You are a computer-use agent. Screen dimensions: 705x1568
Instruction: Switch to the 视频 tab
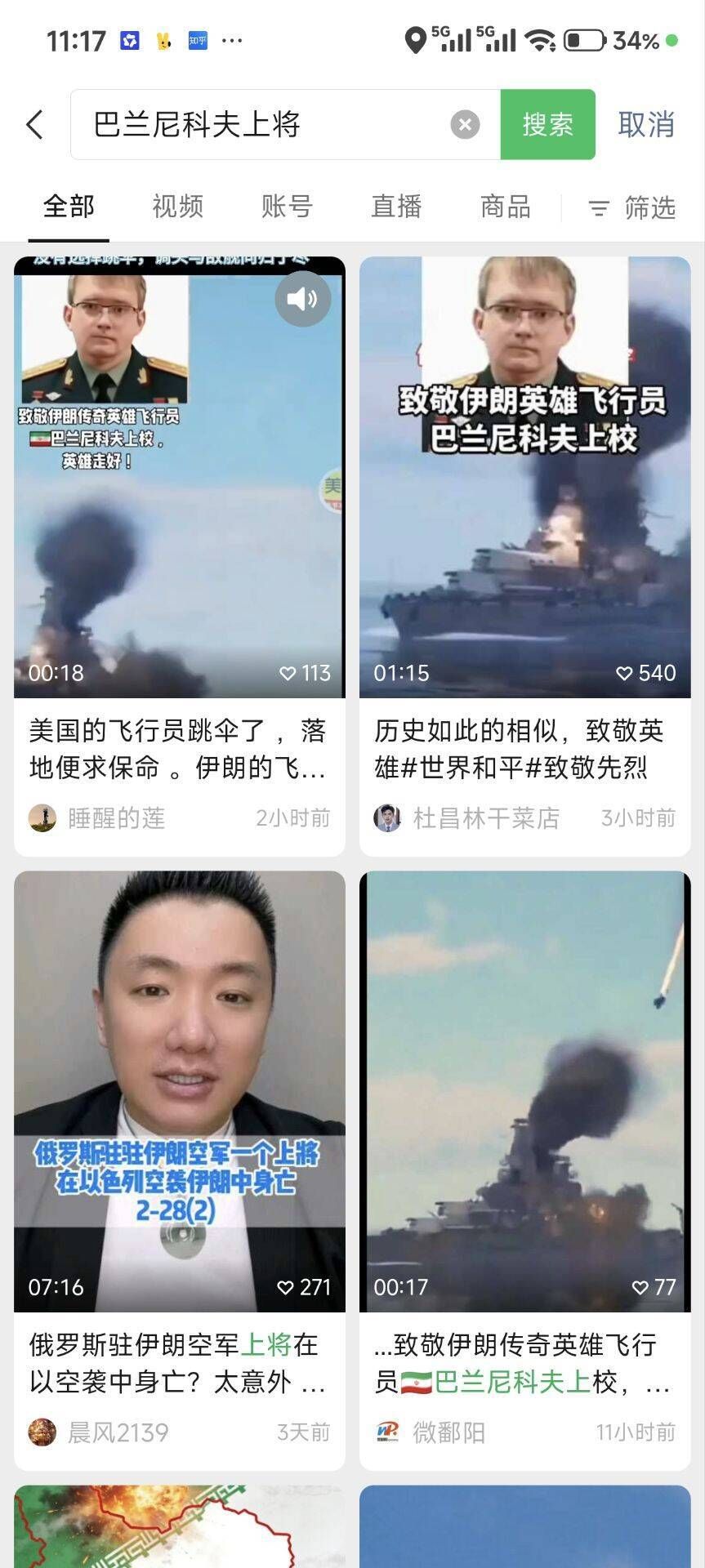point(177,207)
